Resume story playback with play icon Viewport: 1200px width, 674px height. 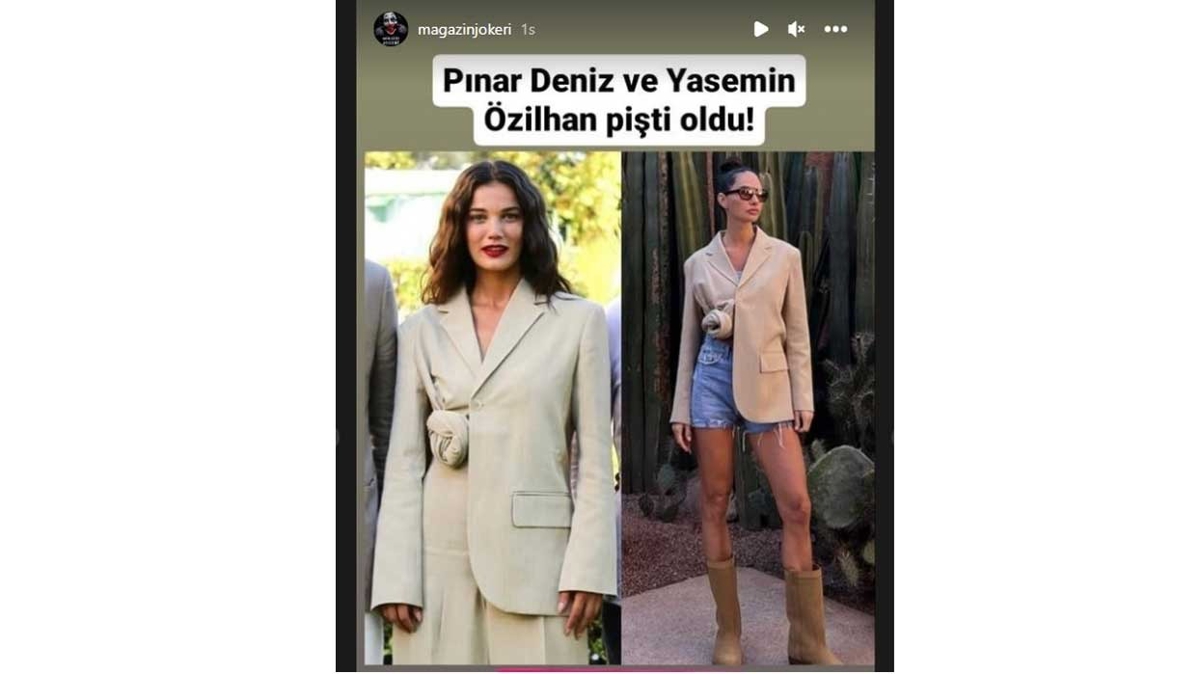point(761,29)
